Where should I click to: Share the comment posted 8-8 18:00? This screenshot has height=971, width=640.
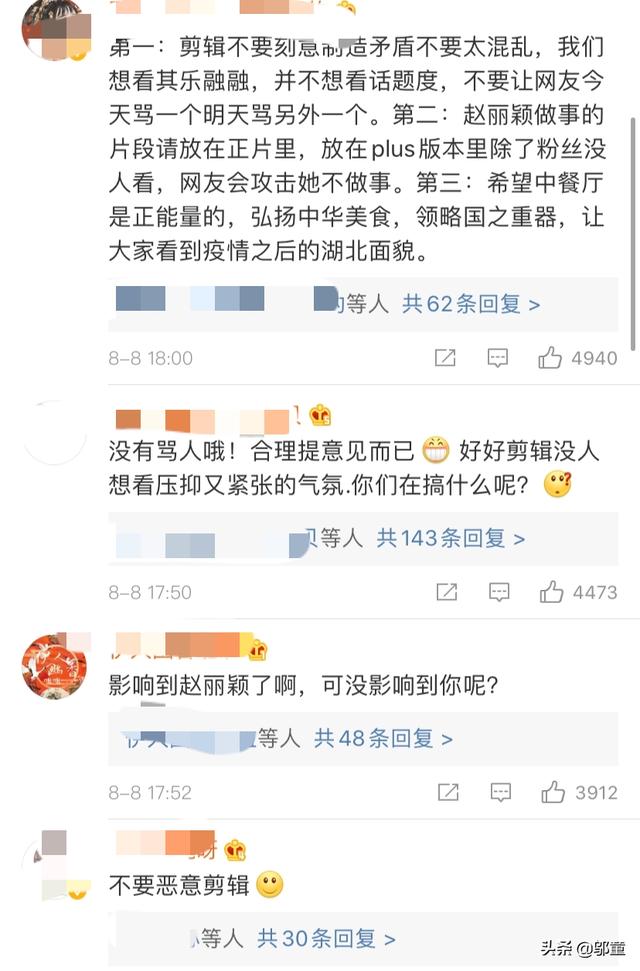click(x=445, y=358)
